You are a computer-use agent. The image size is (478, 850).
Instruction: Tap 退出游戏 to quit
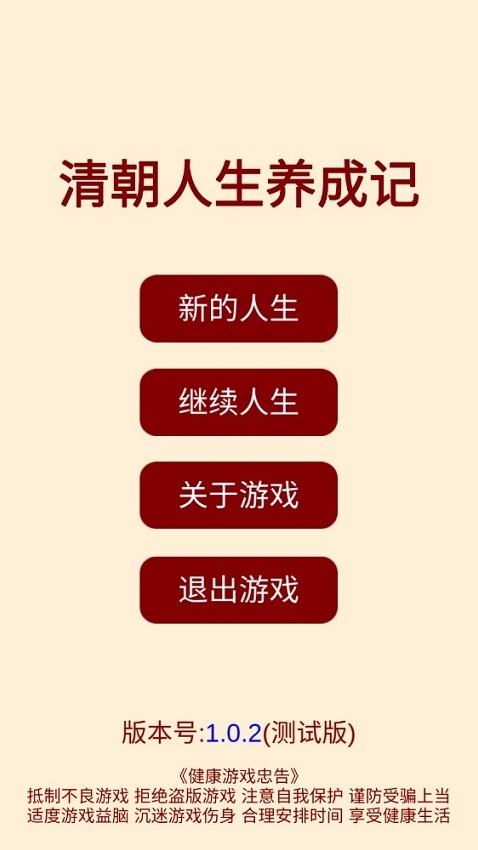tap(238, 590)
